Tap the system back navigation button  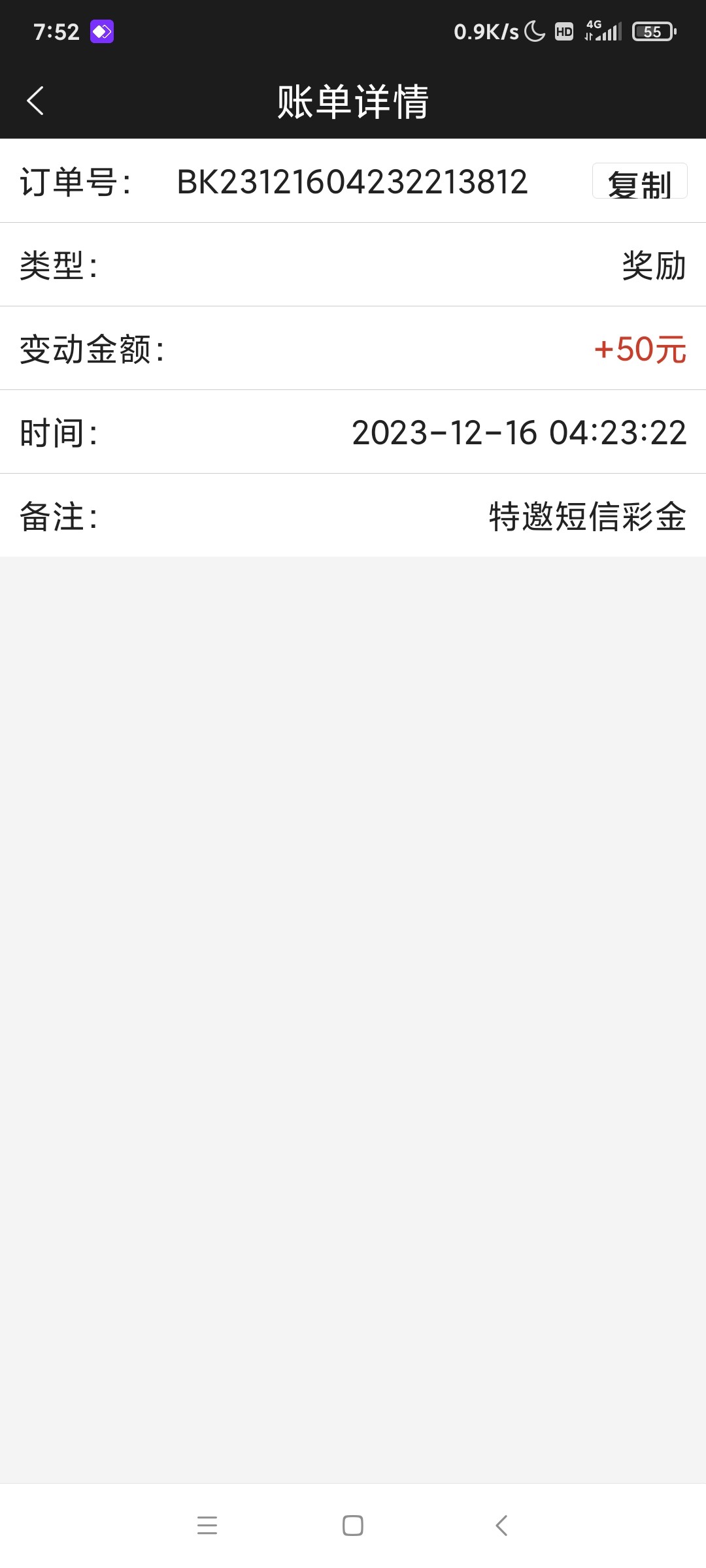tap(501, 1525)
